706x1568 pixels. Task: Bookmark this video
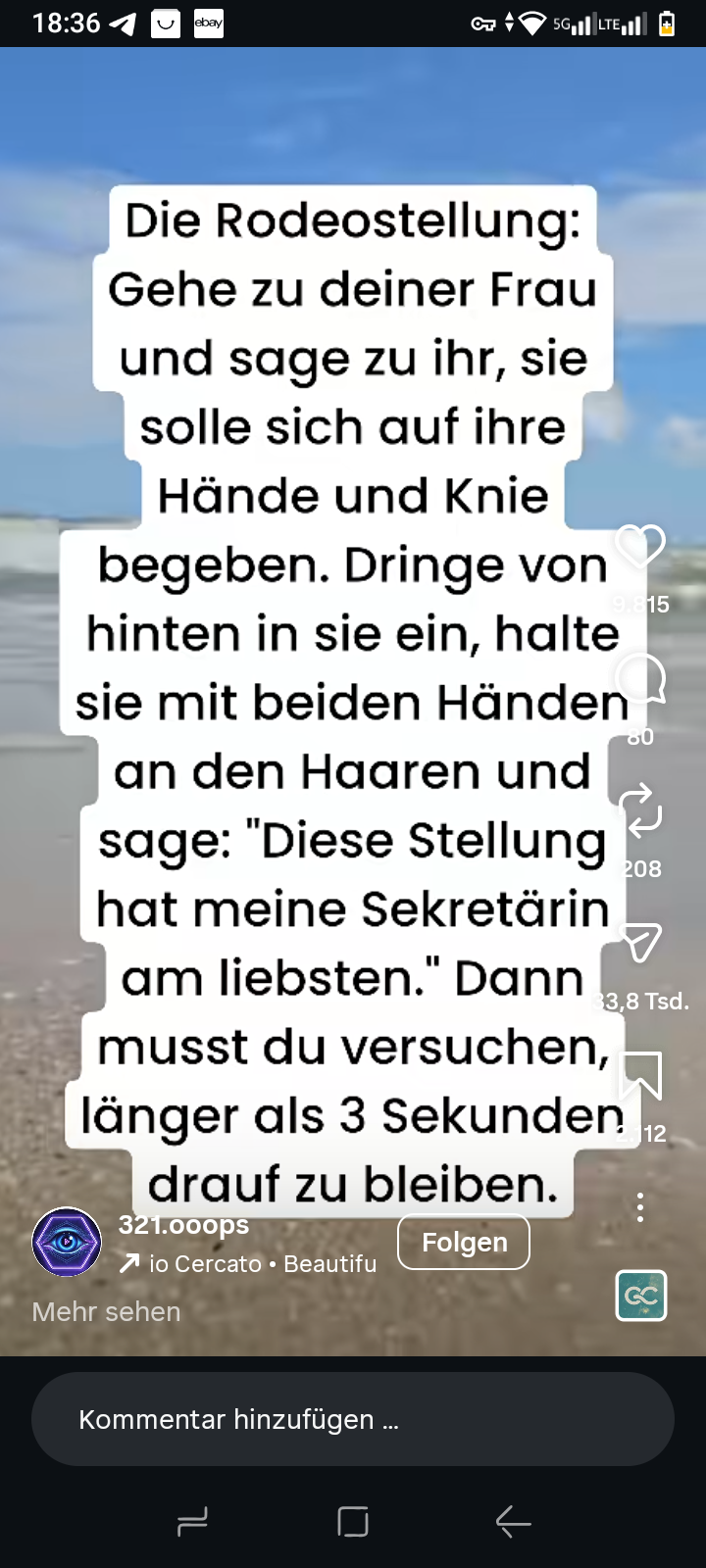(640, 1075)
